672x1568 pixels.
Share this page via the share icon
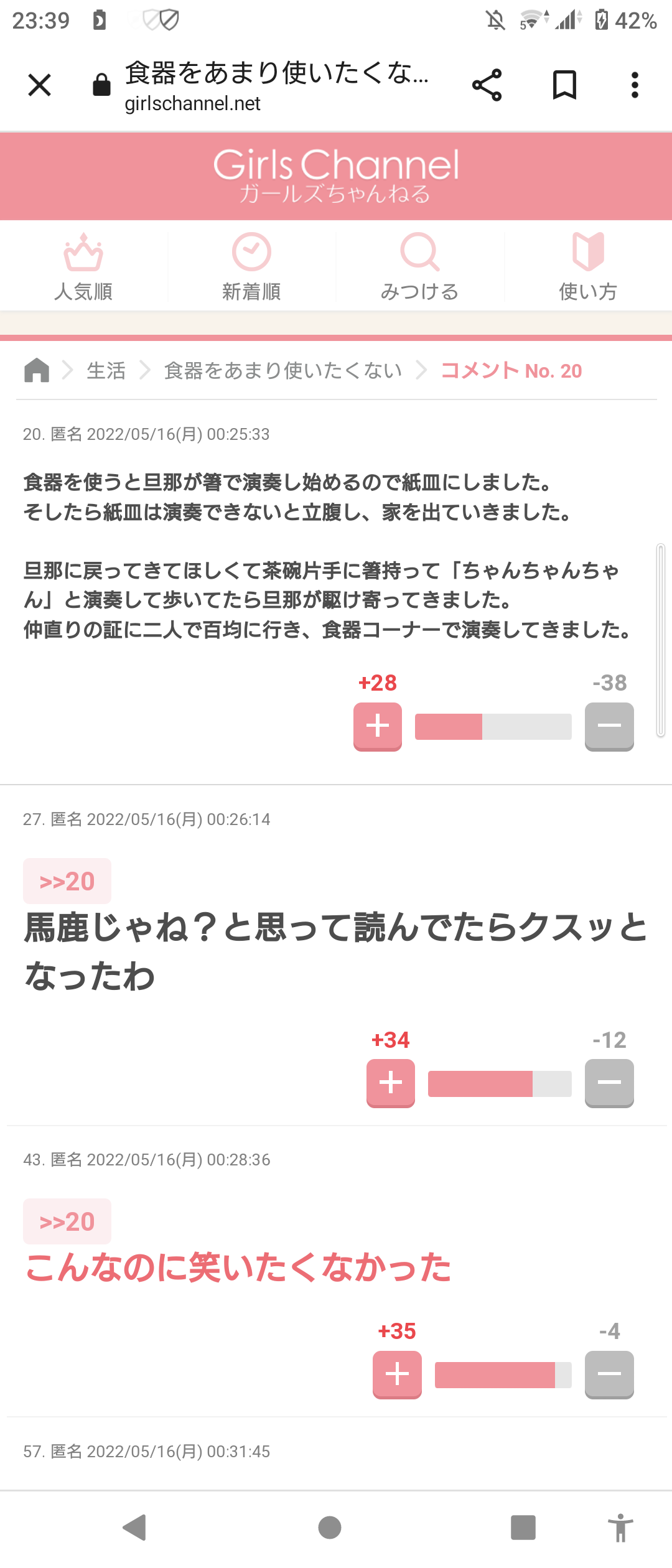487,85
